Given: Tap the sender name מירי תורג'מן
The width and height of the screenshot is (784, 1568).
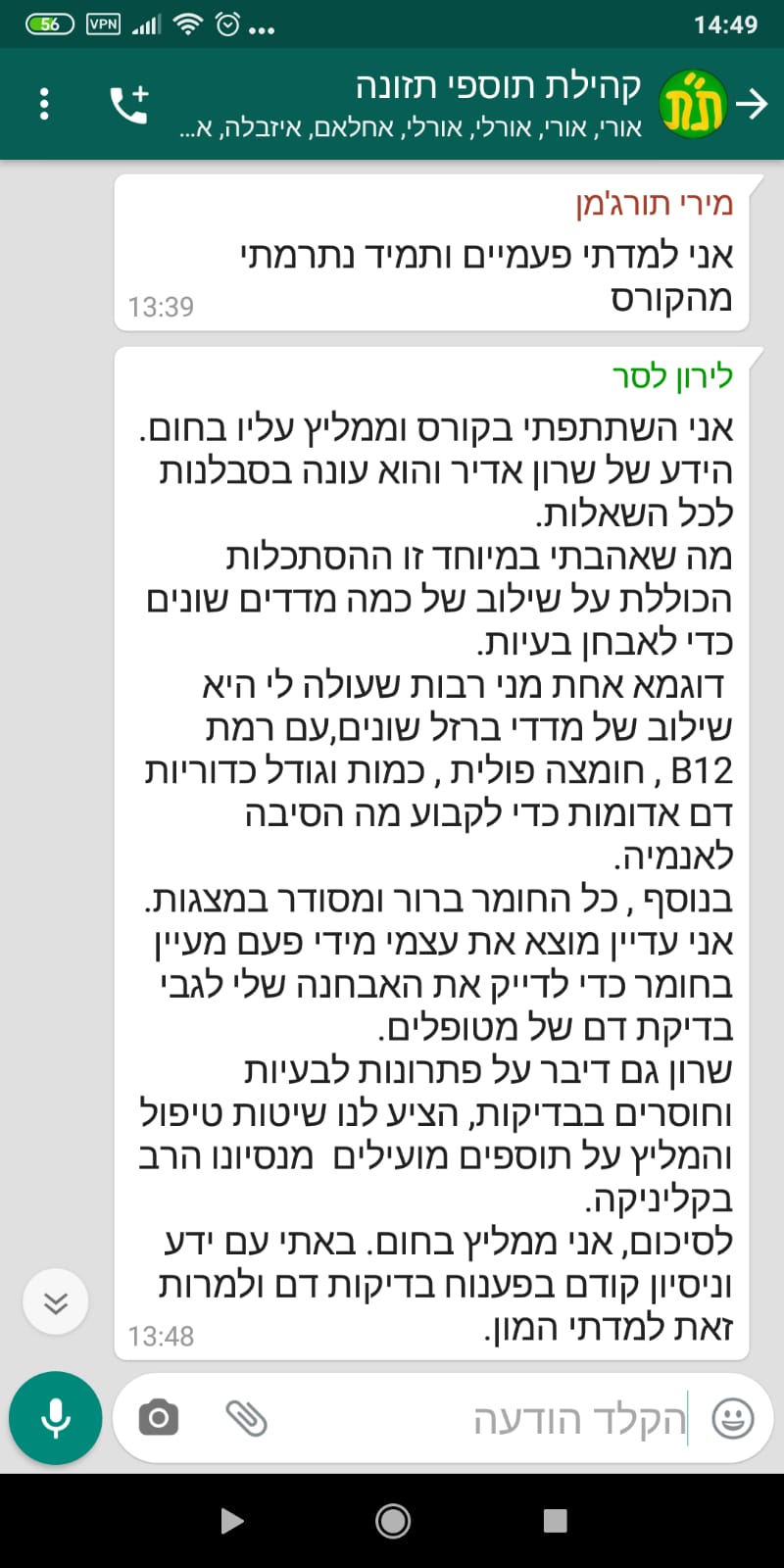Looking at the screenshot, I should coord(654,204).
